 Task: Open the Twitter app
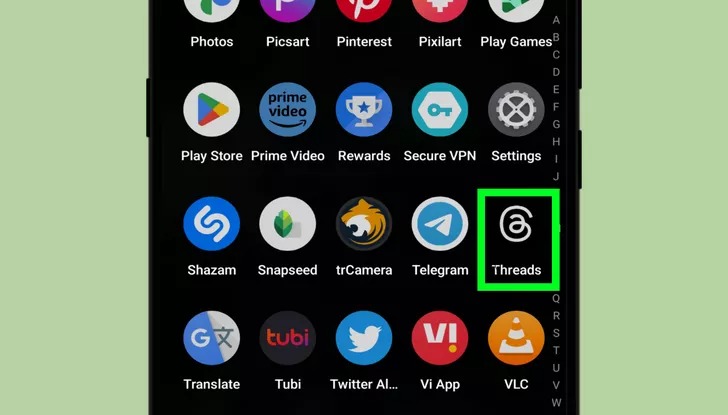coord(364,339)
